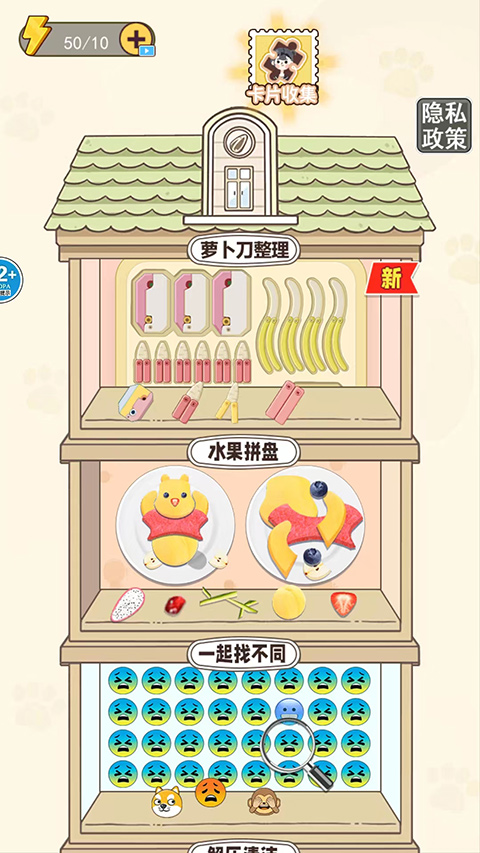Open the age rating badge
This screenshot has width=480, height=853.
(9, 280)
